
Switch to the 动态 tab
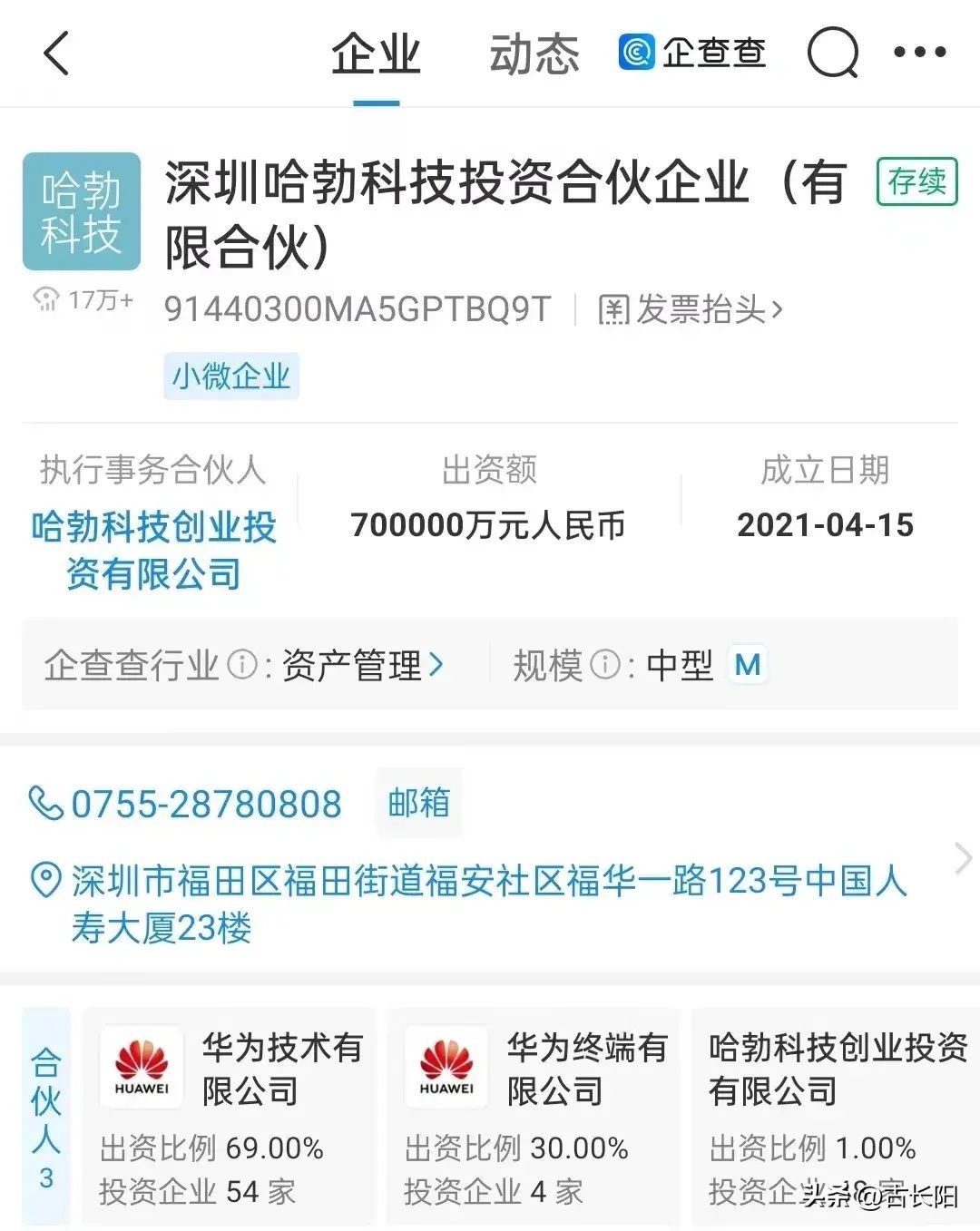click(534, 54)
